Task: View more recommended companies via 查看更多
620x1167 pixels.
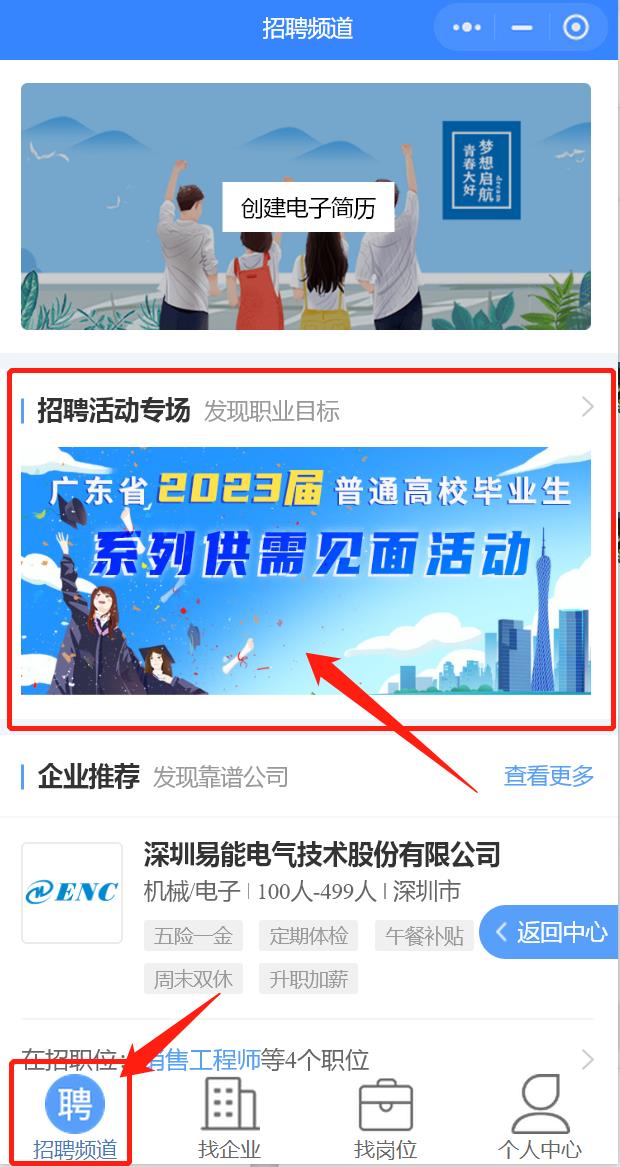Action: pos(548,775)
